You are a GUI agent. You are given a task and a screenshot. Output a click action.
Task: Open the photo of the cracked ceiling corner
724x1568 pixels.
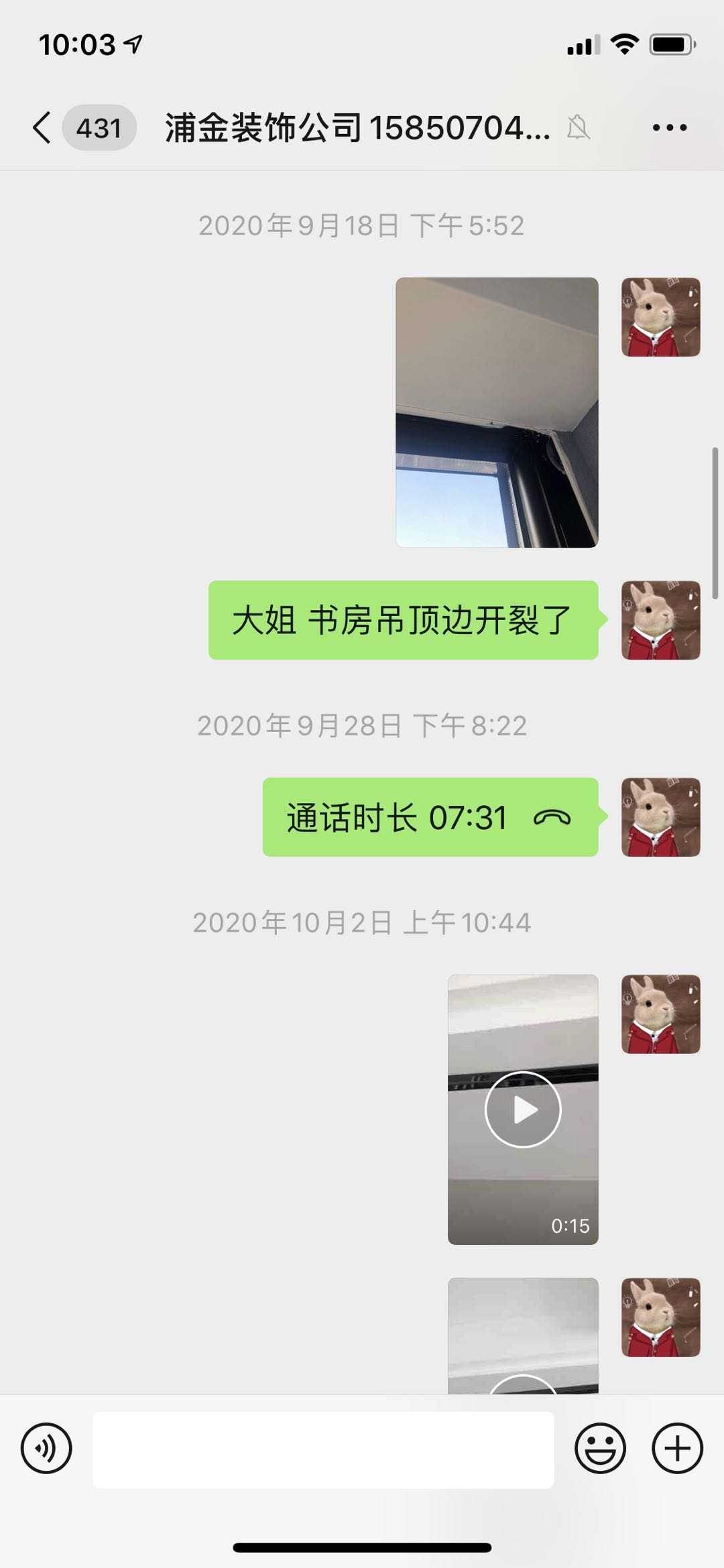pyautogui.click(x=497, y=412)
